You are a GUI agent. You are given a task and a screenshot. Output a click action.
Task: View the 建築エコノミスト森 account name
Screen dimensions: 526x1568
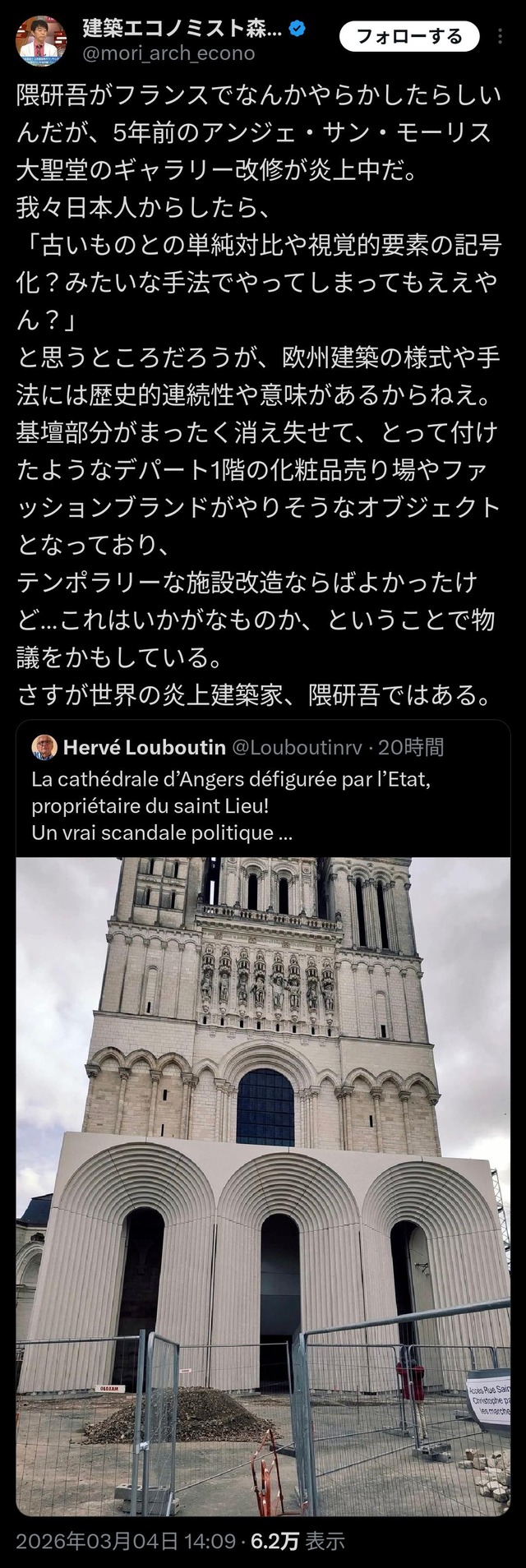point(182,27)
